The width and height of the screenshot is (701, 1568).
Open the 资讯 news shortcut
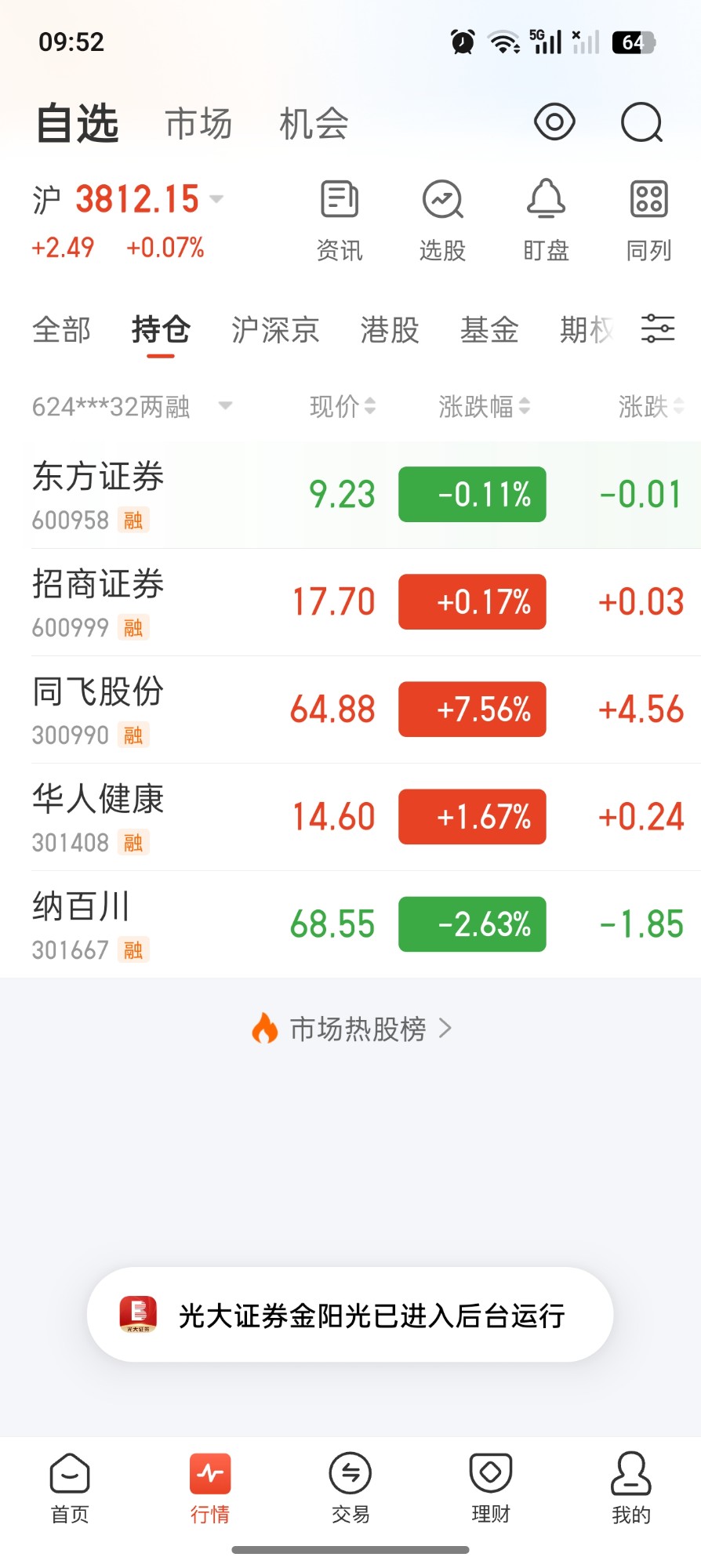[x=340, y=220]
